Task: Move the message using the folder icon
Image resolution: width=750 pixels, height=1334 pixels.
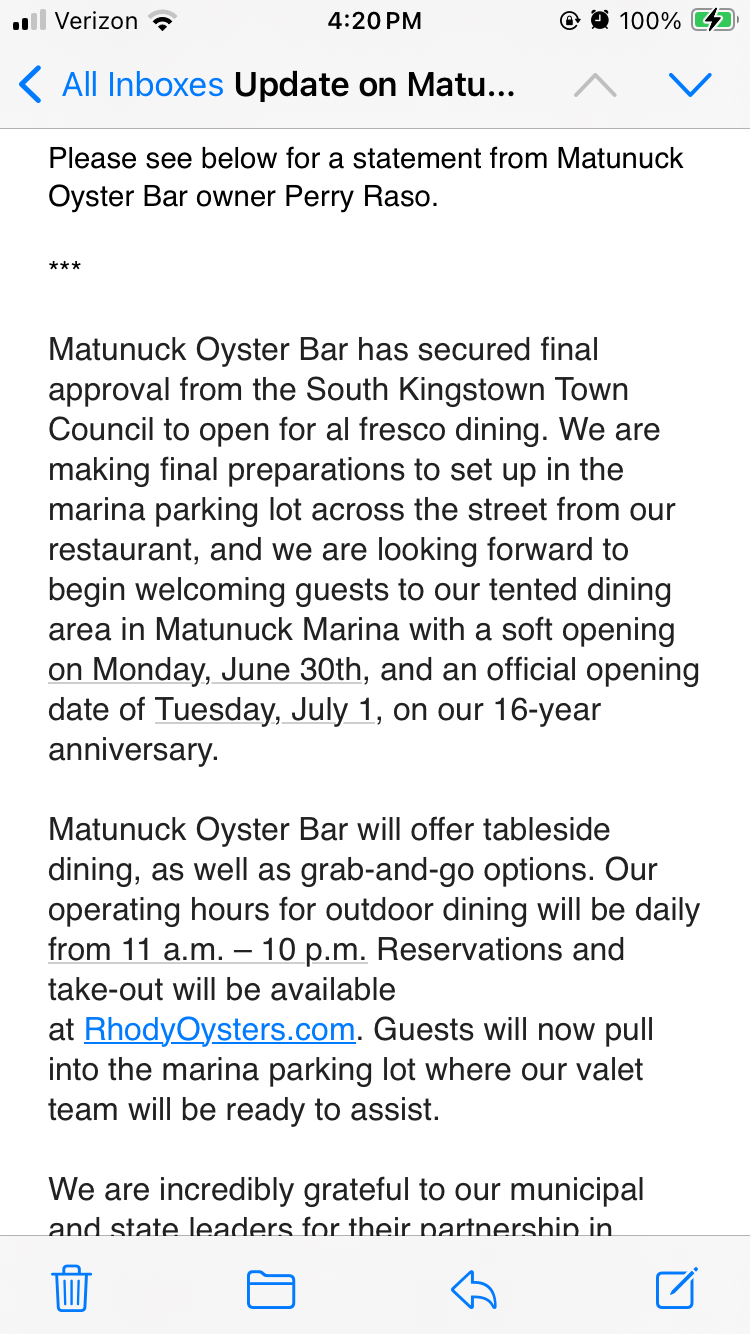Action: (270, 1288)
